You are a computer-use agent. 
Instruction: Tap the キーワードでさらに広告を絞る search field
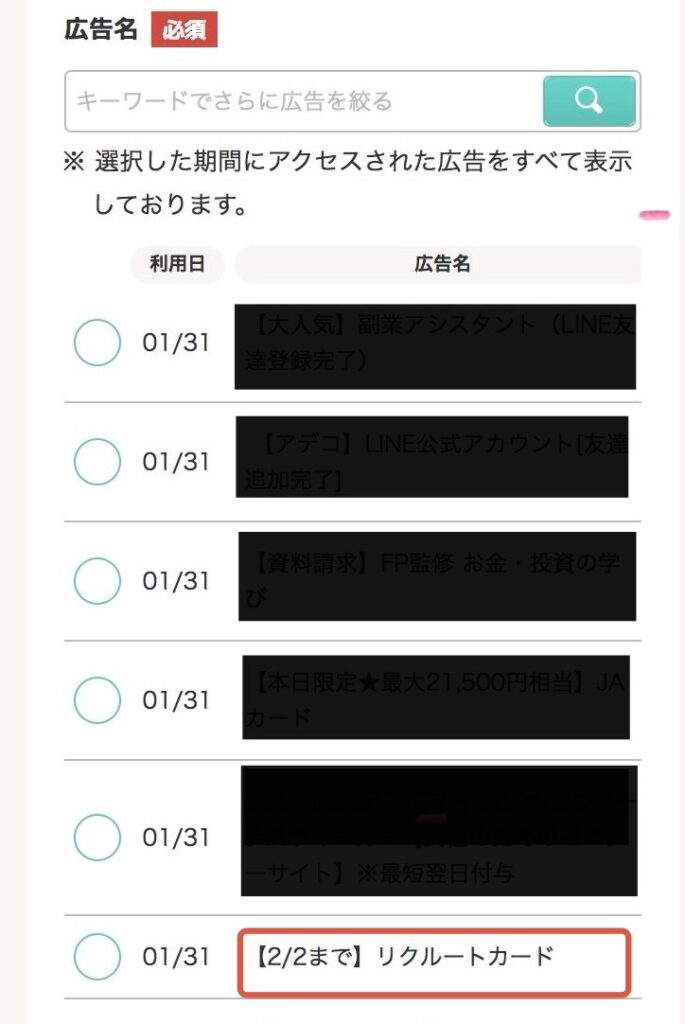[300, 101]
